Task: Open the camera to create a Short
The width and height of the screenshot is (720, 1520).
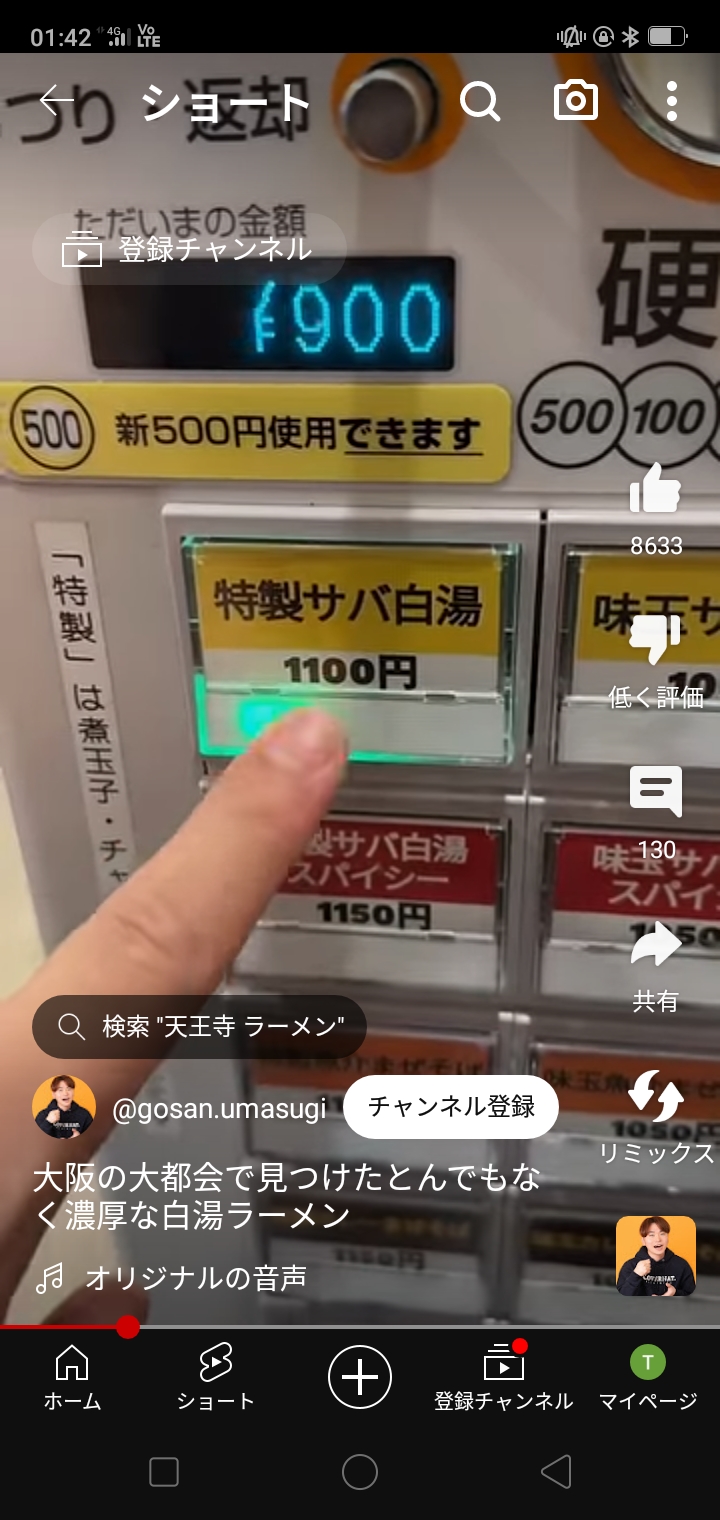Action: (576, 101)
